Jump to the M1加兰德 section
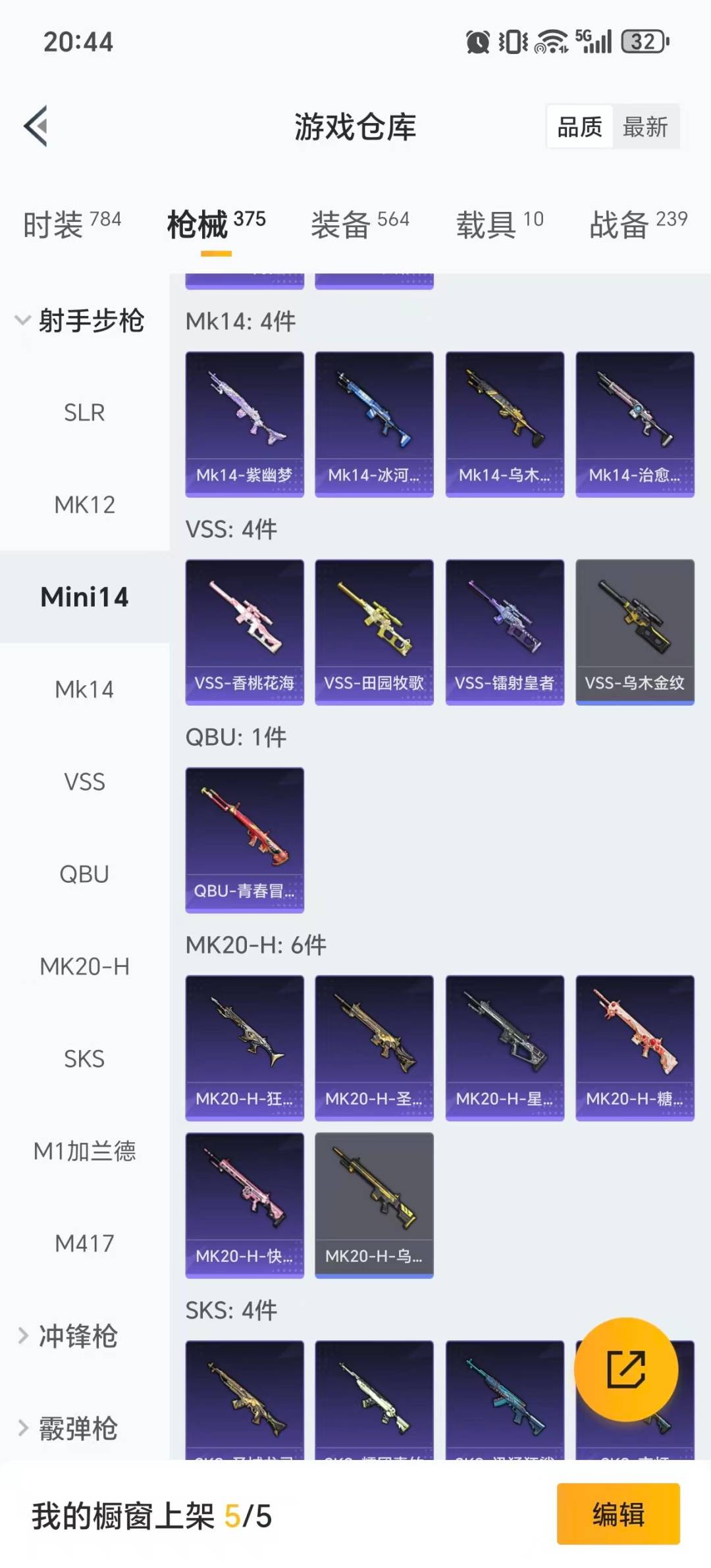 point(84,1151)
